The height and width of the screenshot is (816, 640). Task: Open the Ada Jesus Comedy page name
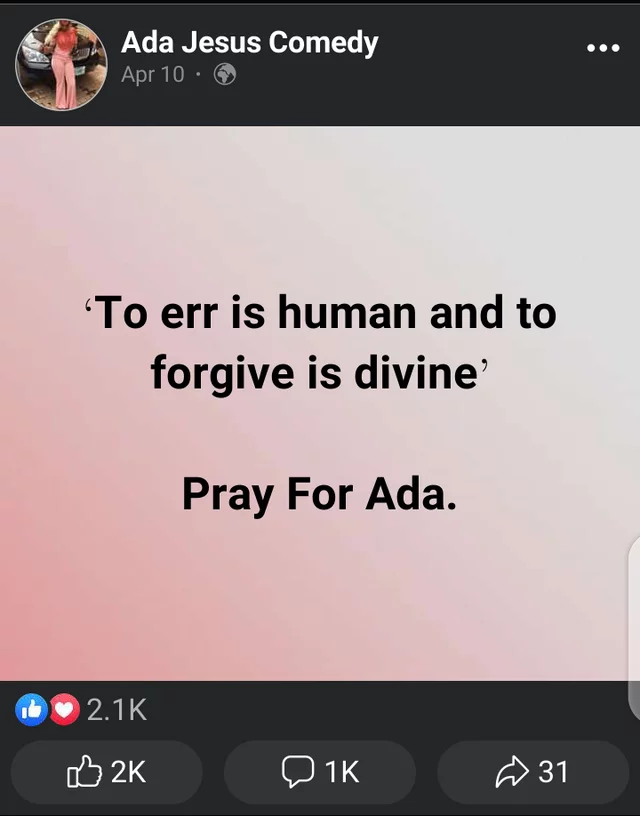point(249,42)
